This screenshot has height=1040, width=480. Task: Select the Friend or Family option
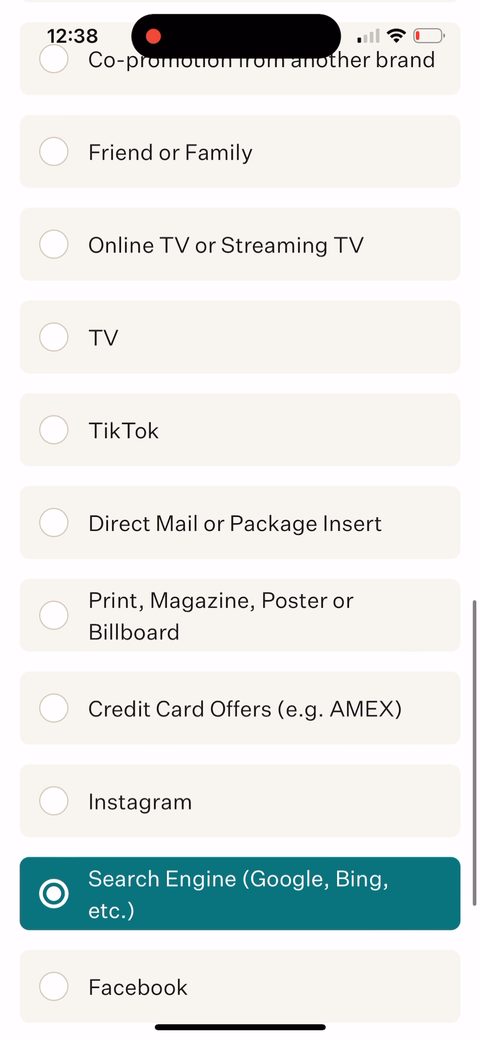(240, 152)
